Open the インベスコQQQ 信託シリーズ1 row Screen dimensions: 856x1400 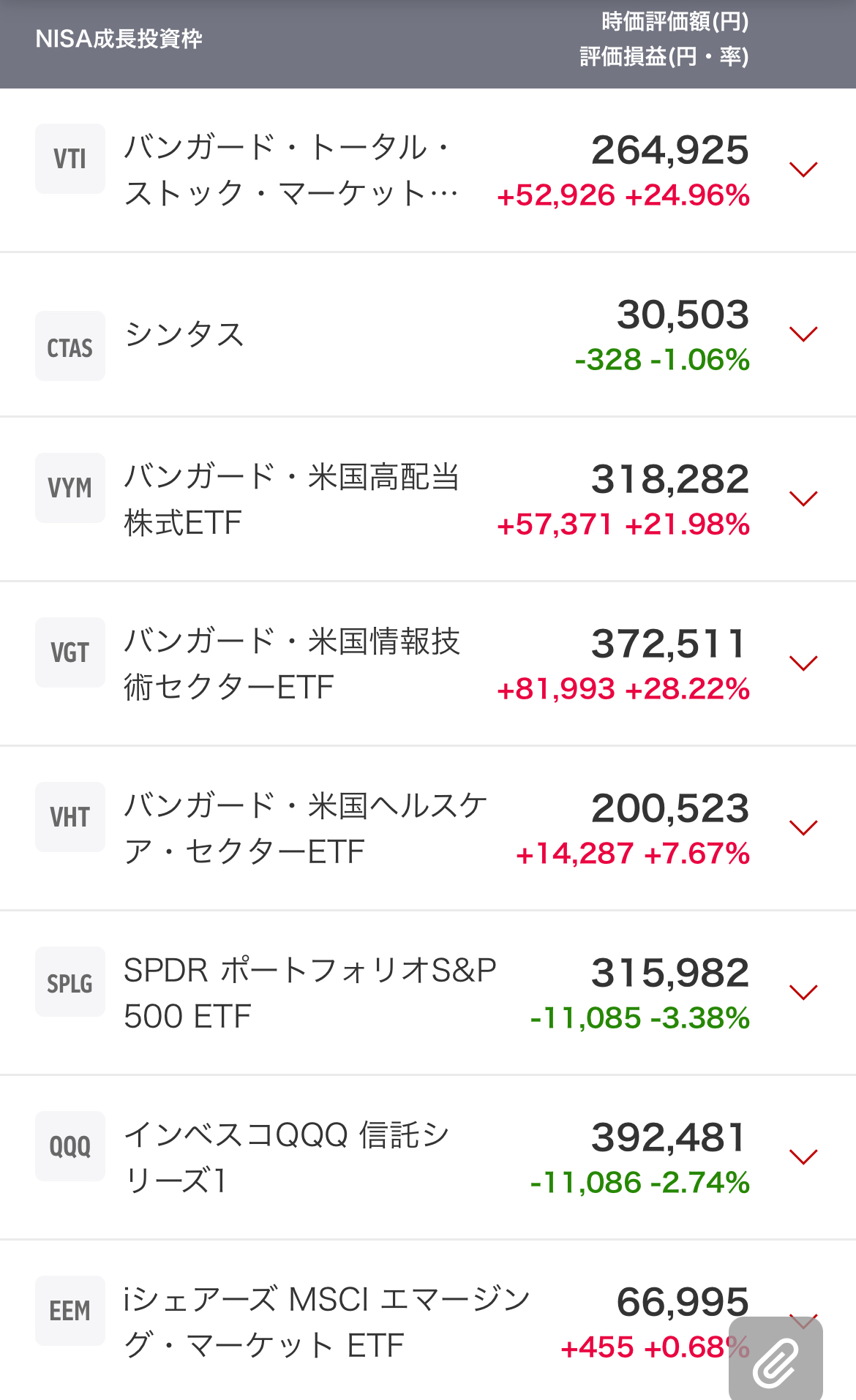428,1158
